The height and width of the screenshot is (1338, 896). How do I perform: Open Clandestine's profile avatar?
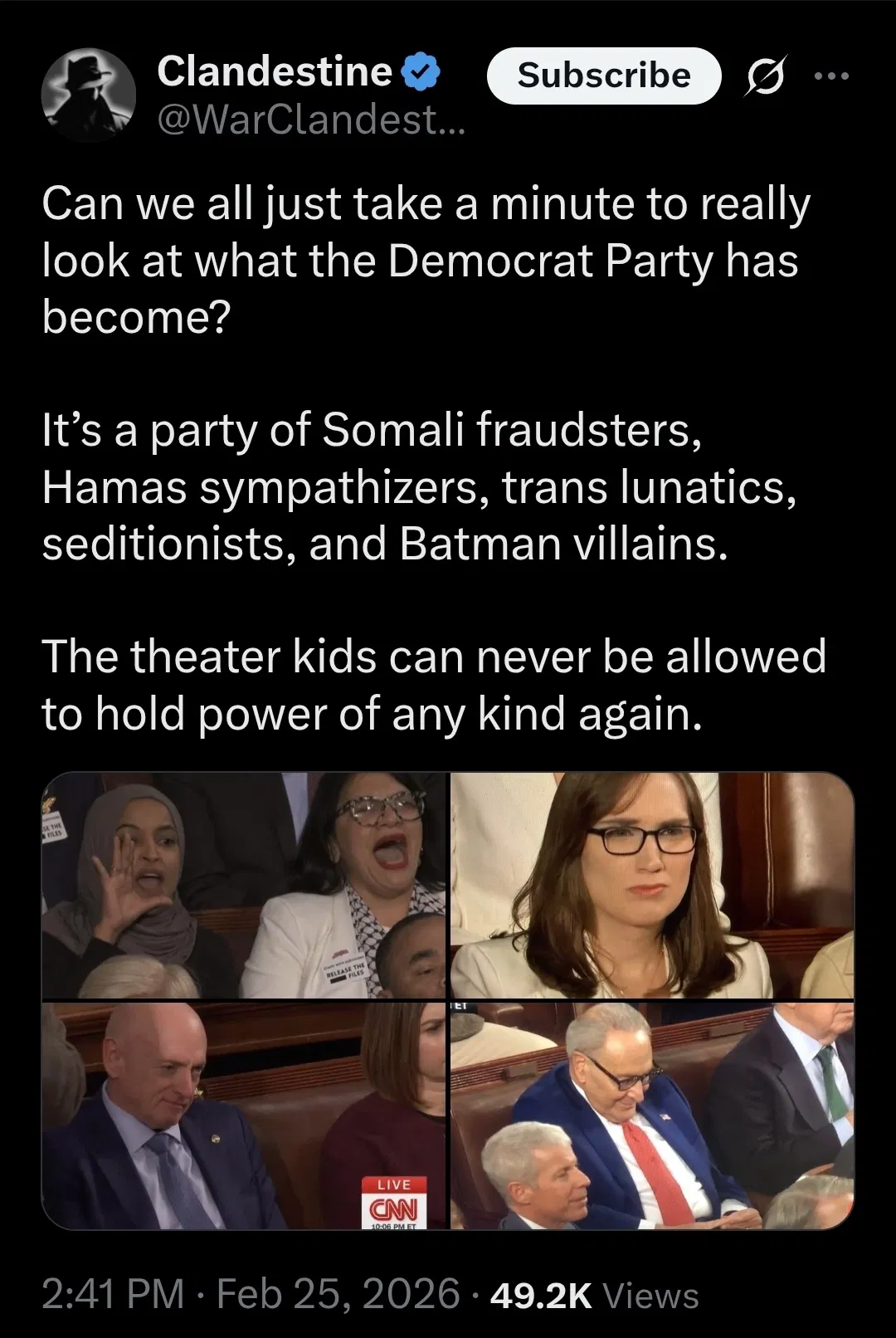(x=89, y=94)
